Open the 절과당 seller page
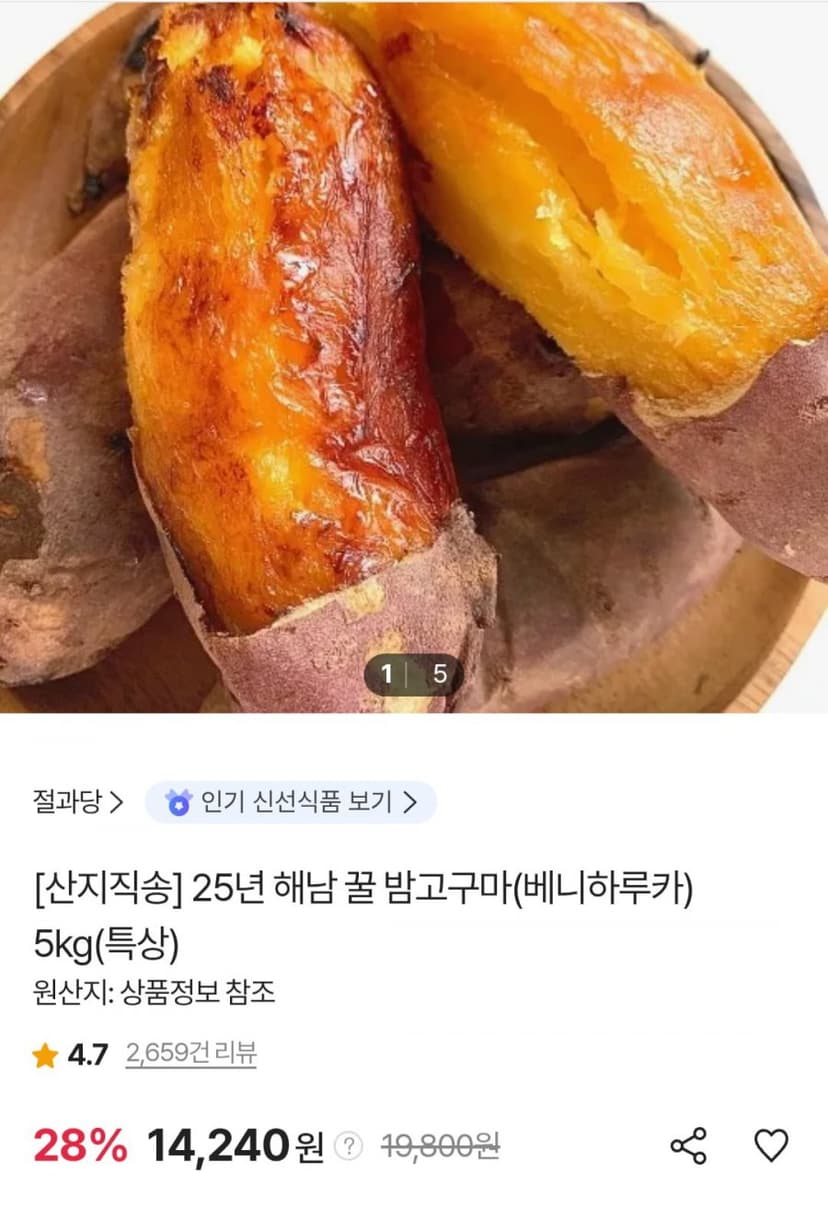This screenshot has height=1210, width=828. [78, 802]
